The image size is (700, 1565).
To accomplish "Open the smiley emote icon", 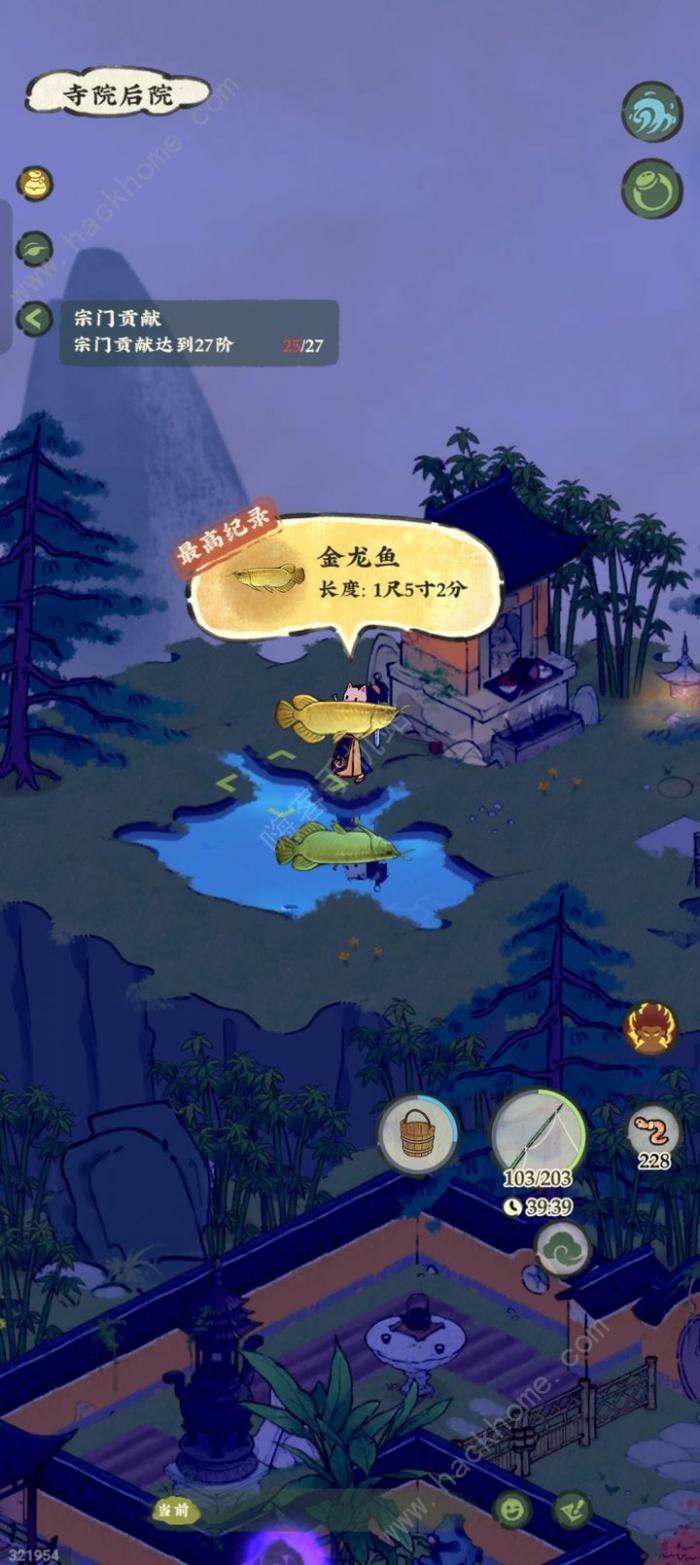I will click(511, 1509).
